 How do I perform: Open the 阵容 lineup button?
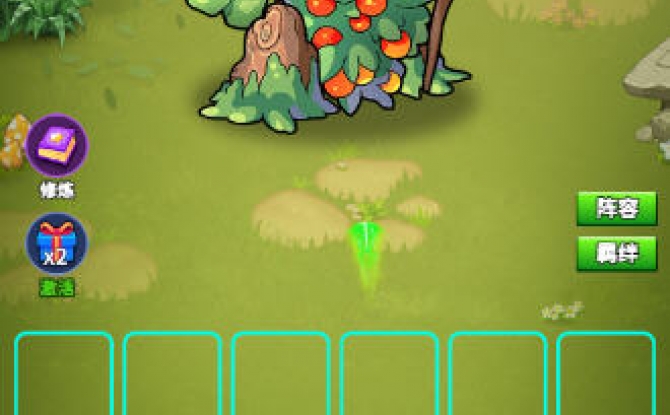click(x=616, y=209)
